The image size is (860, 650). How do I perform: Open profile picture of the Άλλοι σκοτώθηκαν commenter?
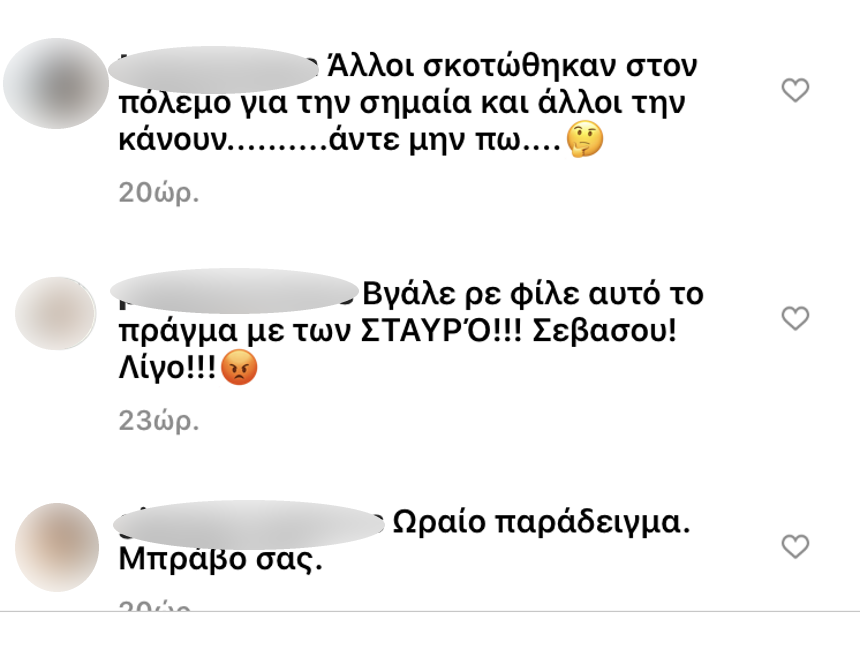tap(56, 83)
